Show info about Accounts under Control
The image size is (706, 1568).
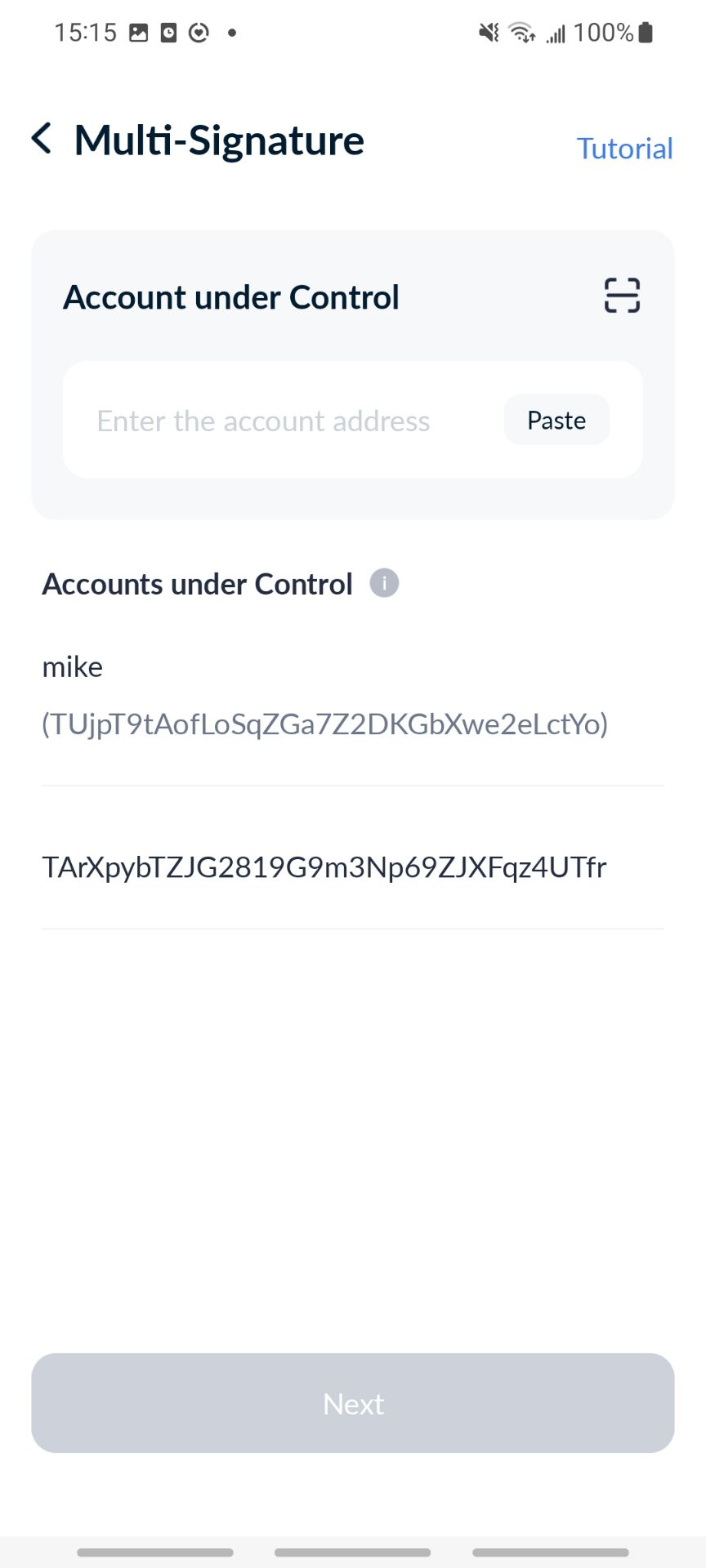point(384,583)
